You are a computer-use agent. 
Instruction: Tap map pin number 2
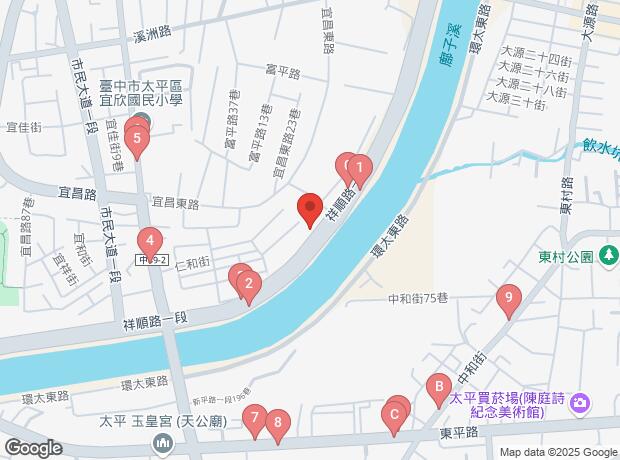248,284
